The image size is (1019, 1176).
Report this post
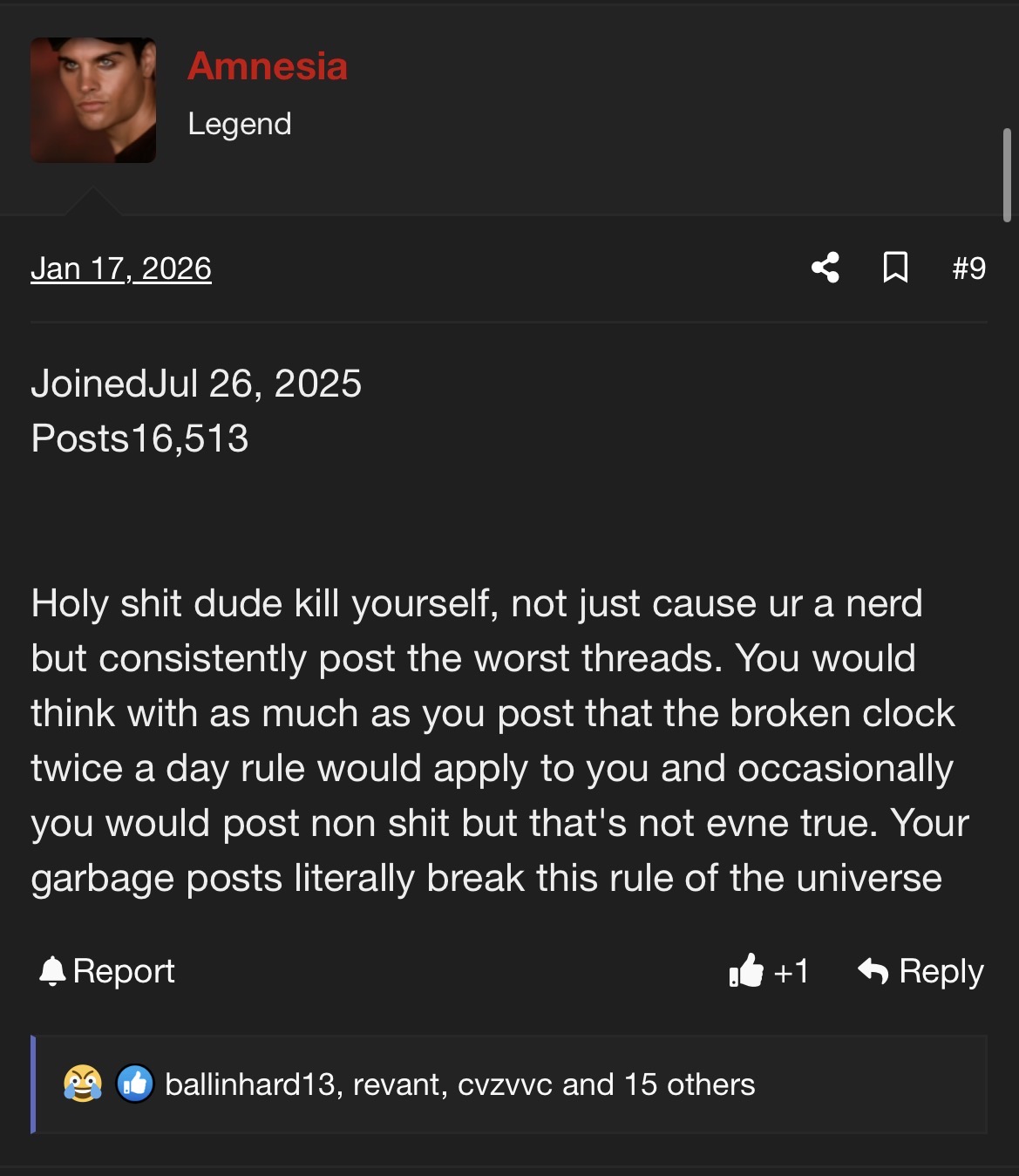point(107,971)
